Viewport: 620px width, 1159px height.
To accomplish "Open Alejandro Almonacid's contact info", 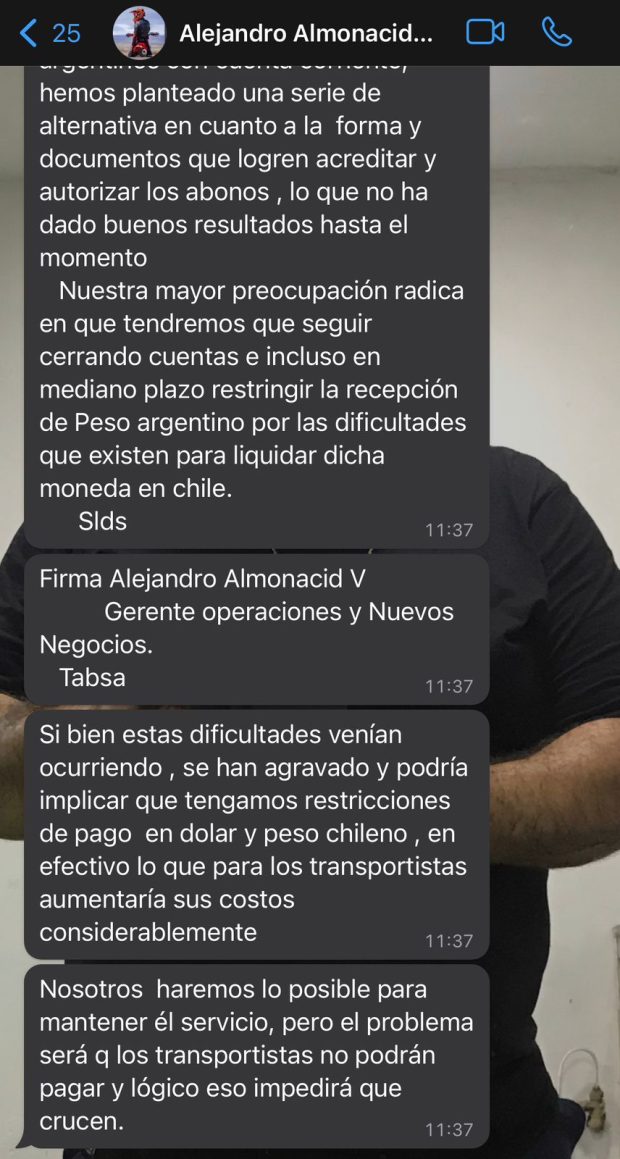I will 306,33.
